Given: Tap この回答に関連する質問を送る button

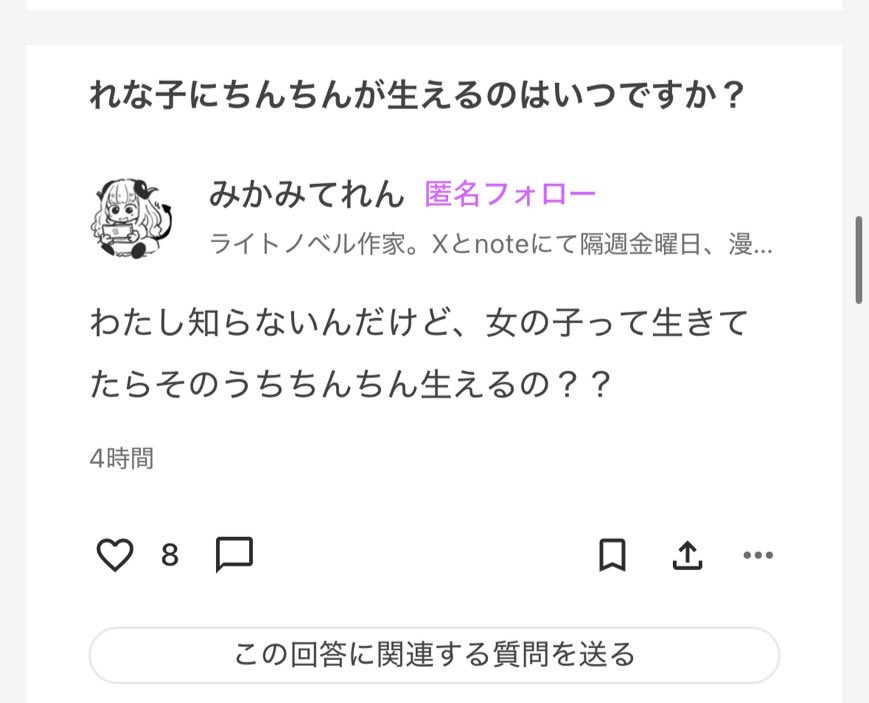Looking at the screenshot, I should point(434,655).
